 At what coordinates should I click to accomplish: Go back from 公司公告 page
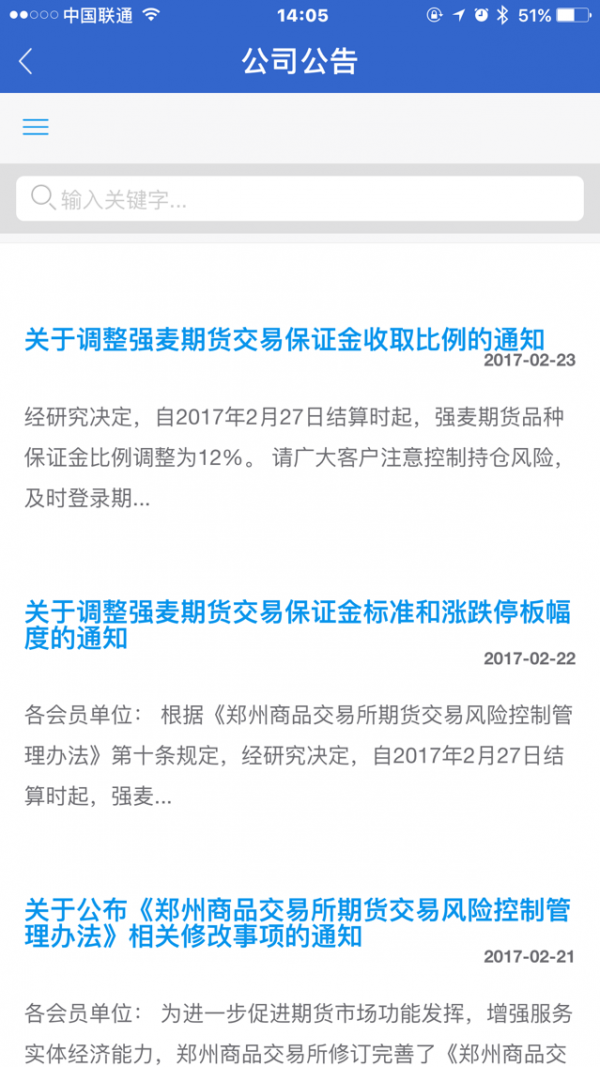click(x=26, y=61)
